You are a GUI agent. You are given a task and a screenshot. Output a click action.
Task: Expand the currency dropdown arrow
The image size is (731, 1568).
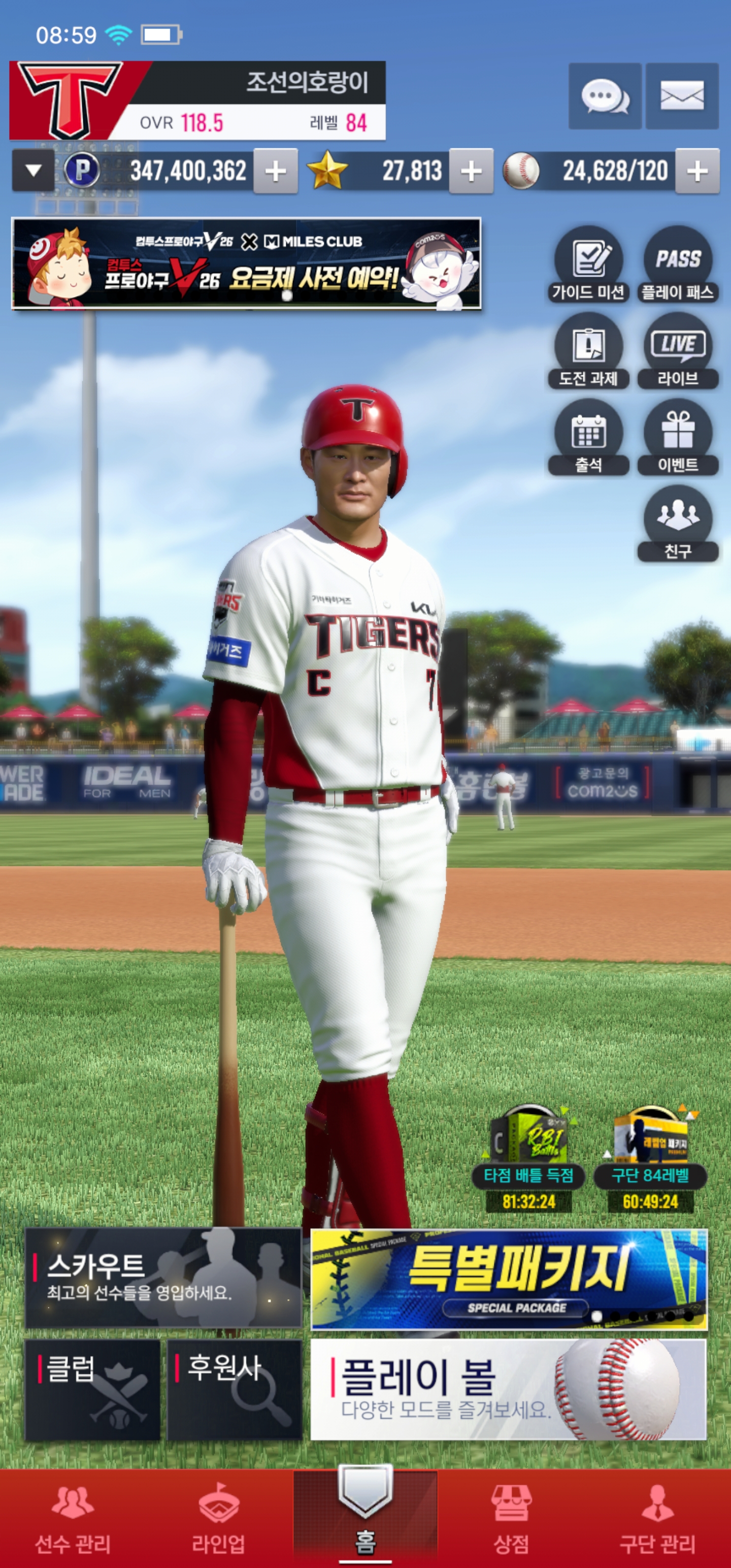coord(34,171)
